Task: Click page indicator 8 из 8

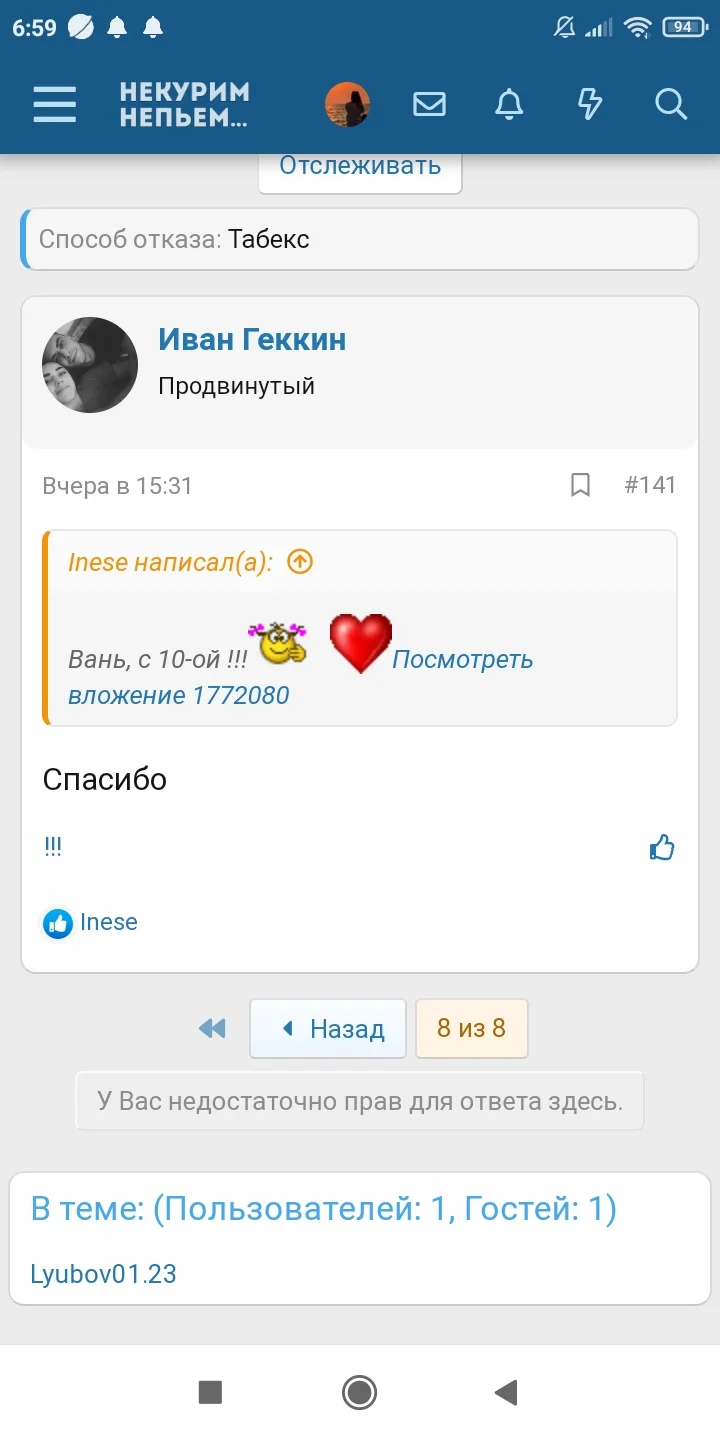Action: point(471,1027)
